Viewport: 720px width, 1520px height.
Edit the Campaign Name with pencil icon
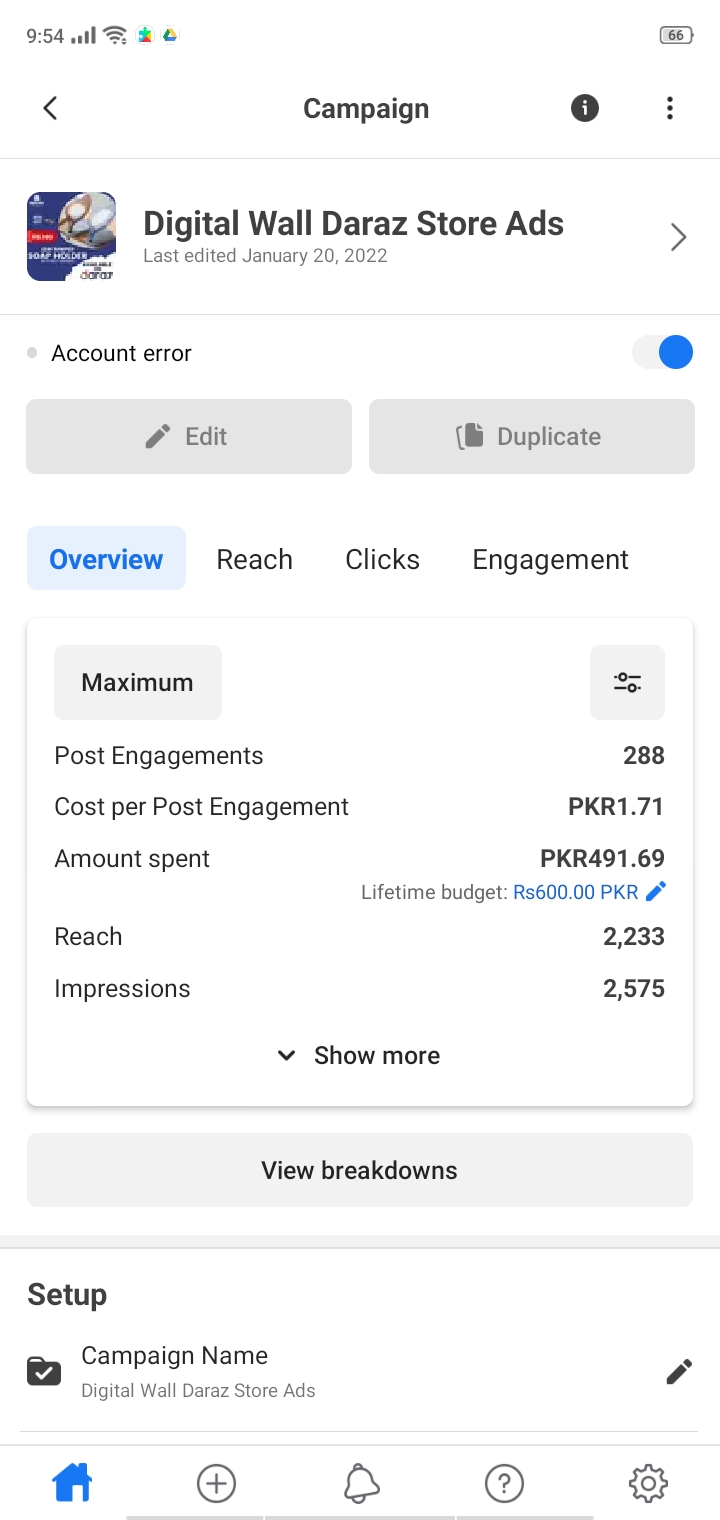[x=679, y=1371]
